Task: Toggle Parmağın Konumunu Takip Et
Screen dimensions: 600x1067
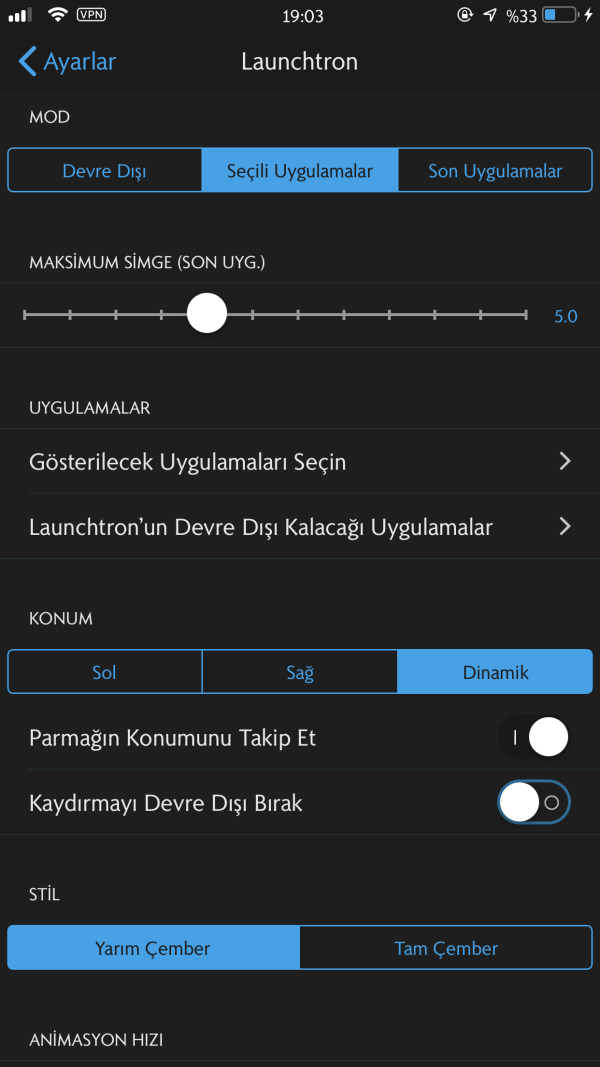Action: click(x=534, y=738)
